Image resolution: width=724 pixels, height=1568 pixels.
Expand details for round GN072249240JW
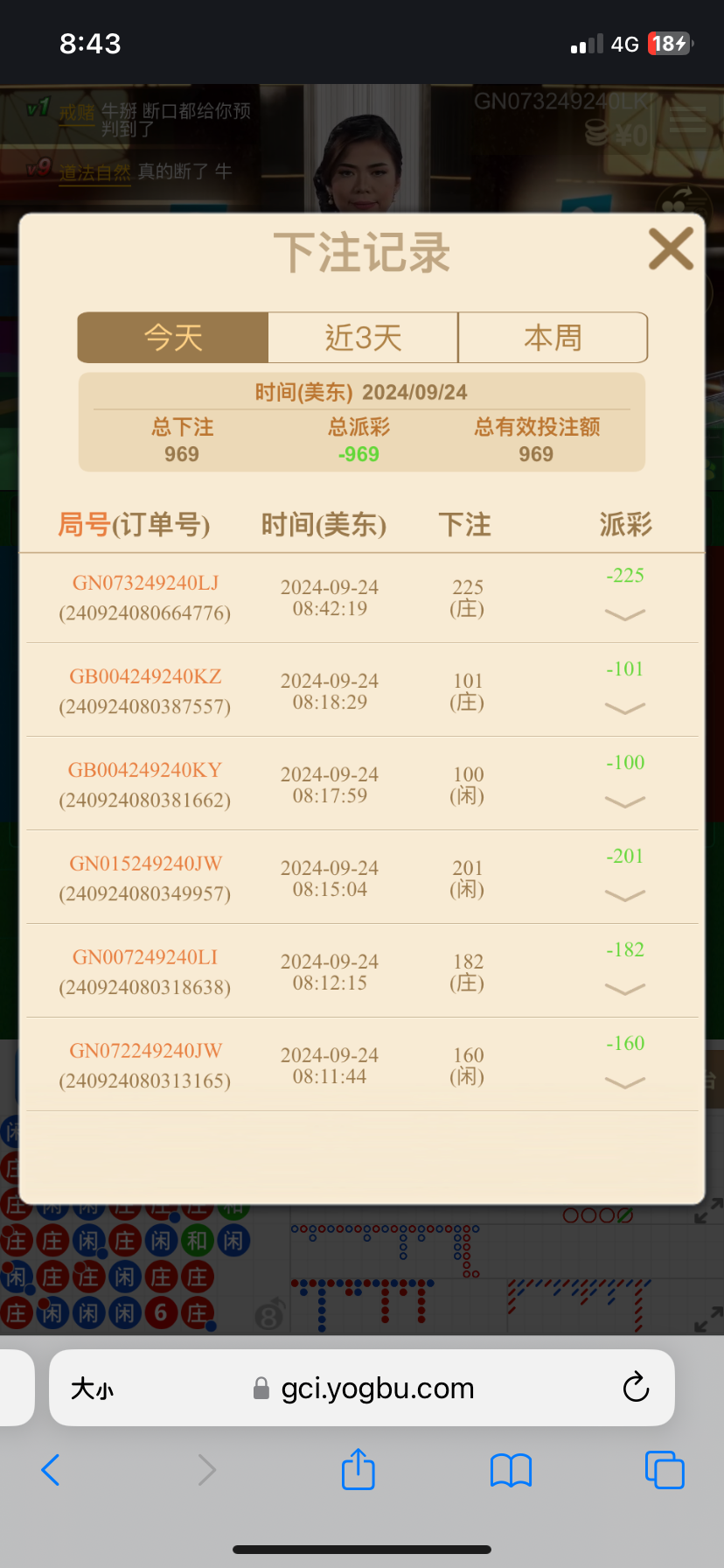pyautogui.click(x=624, y=1082)
